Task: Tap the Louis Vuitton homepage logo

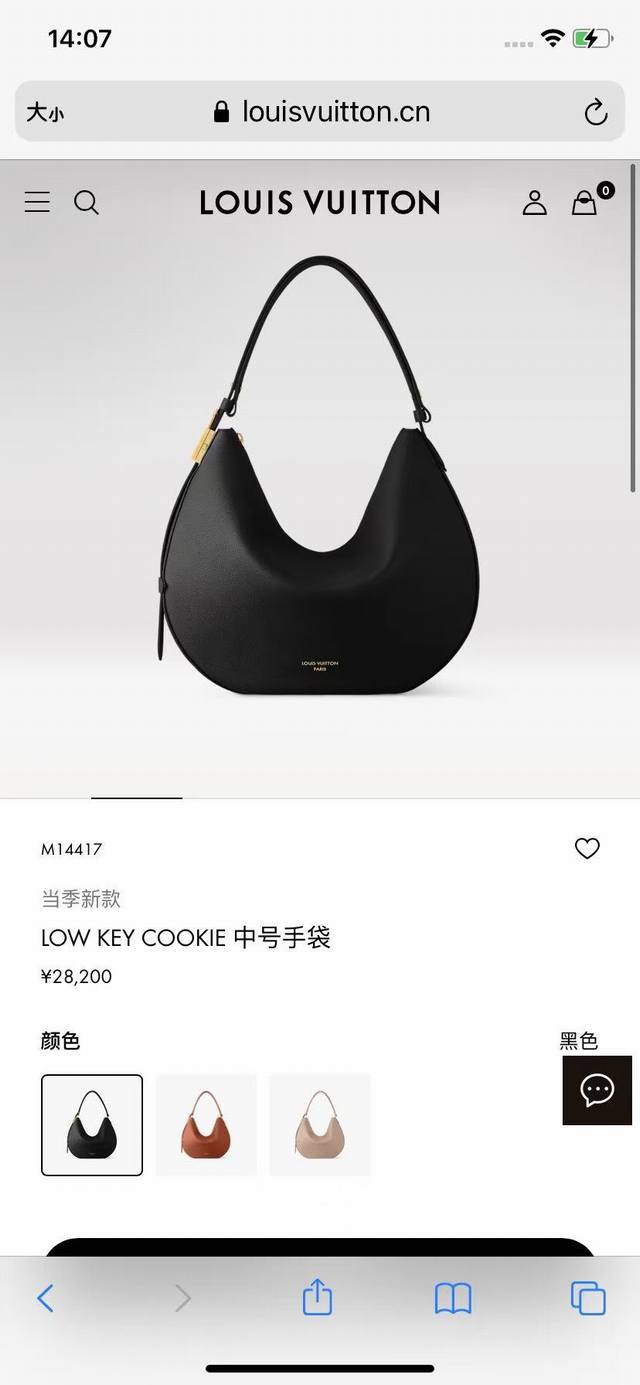Action: click(x=320, y=203)
